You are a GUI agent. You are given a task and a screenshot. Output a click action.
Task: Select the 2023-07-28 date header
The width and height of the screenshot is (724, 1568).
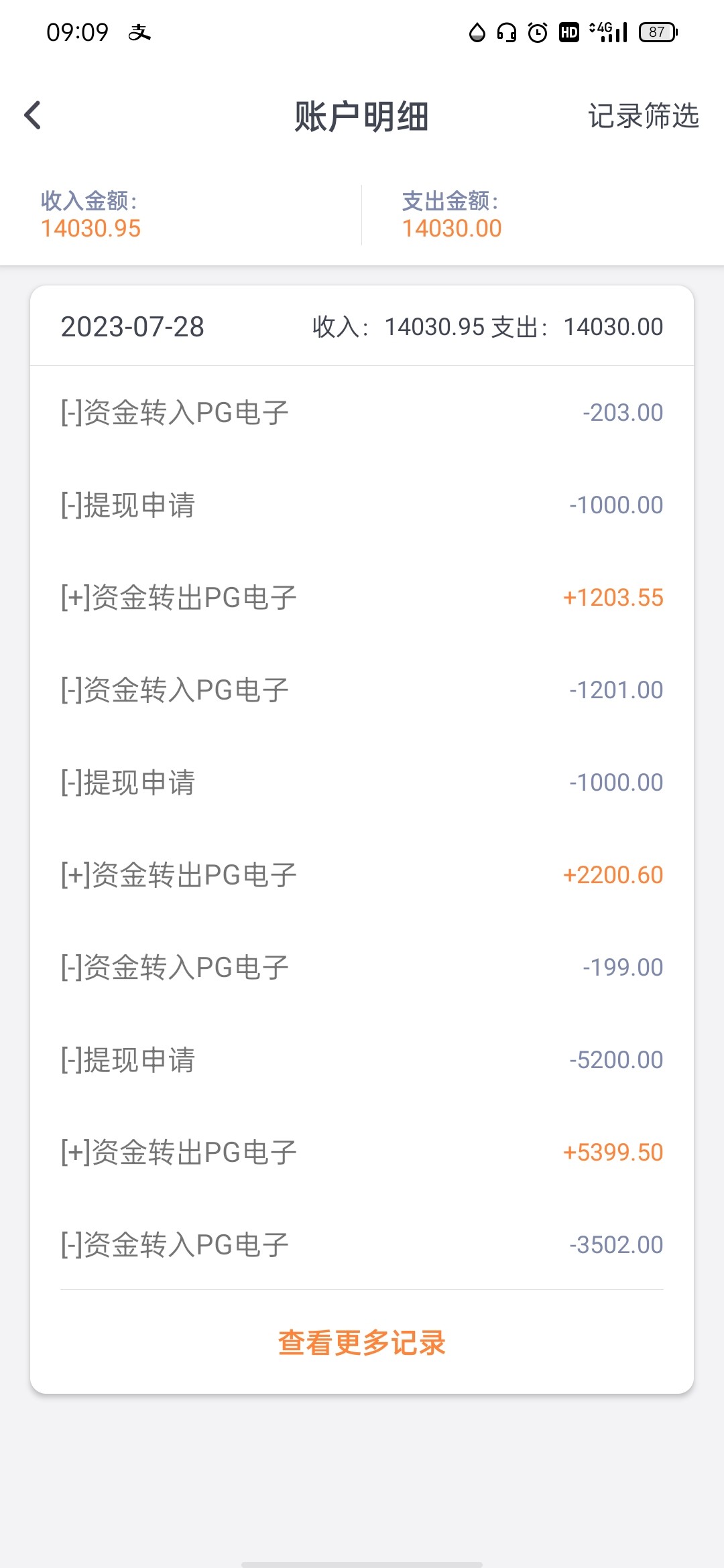[133, 326]
